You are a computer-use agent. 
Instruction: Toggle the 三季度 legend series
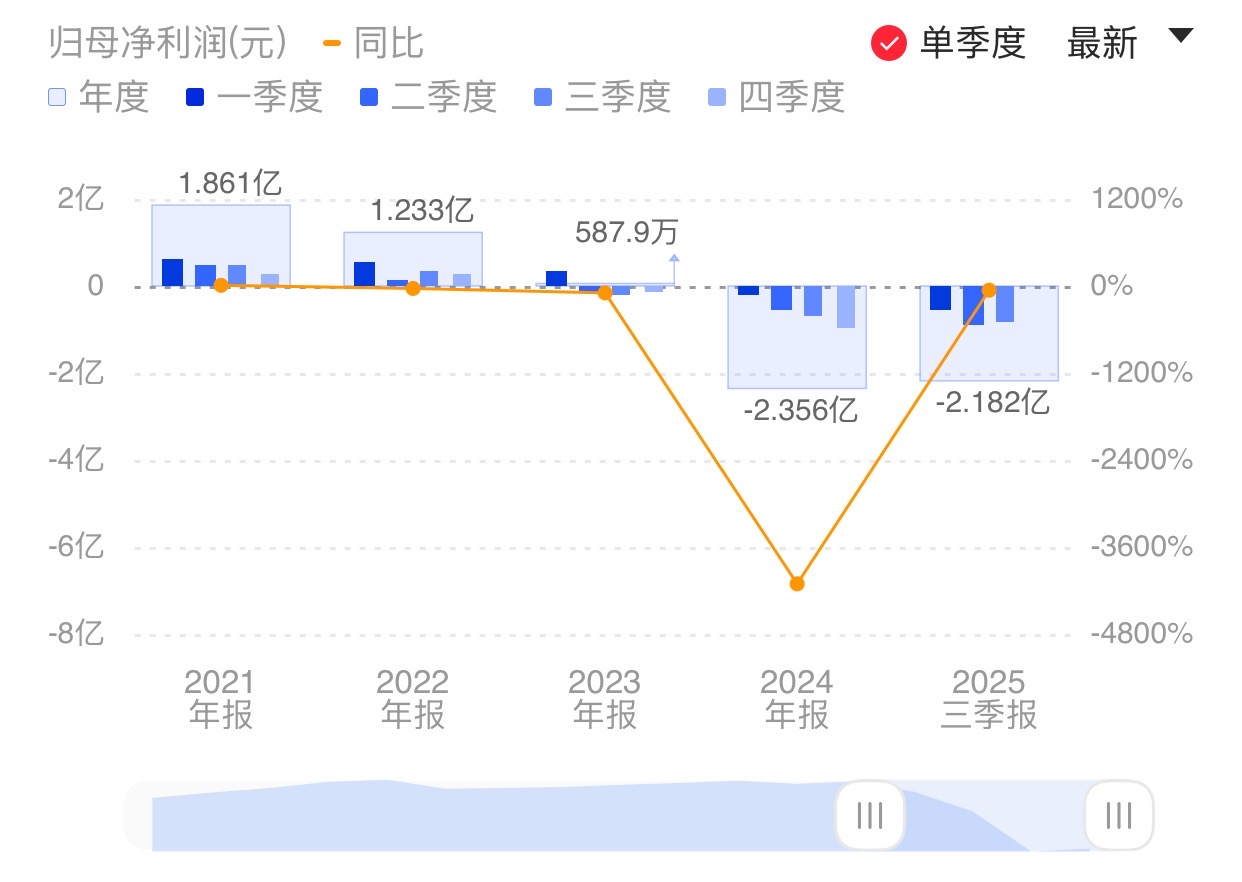pyautogui.click(x=602, y=98)
